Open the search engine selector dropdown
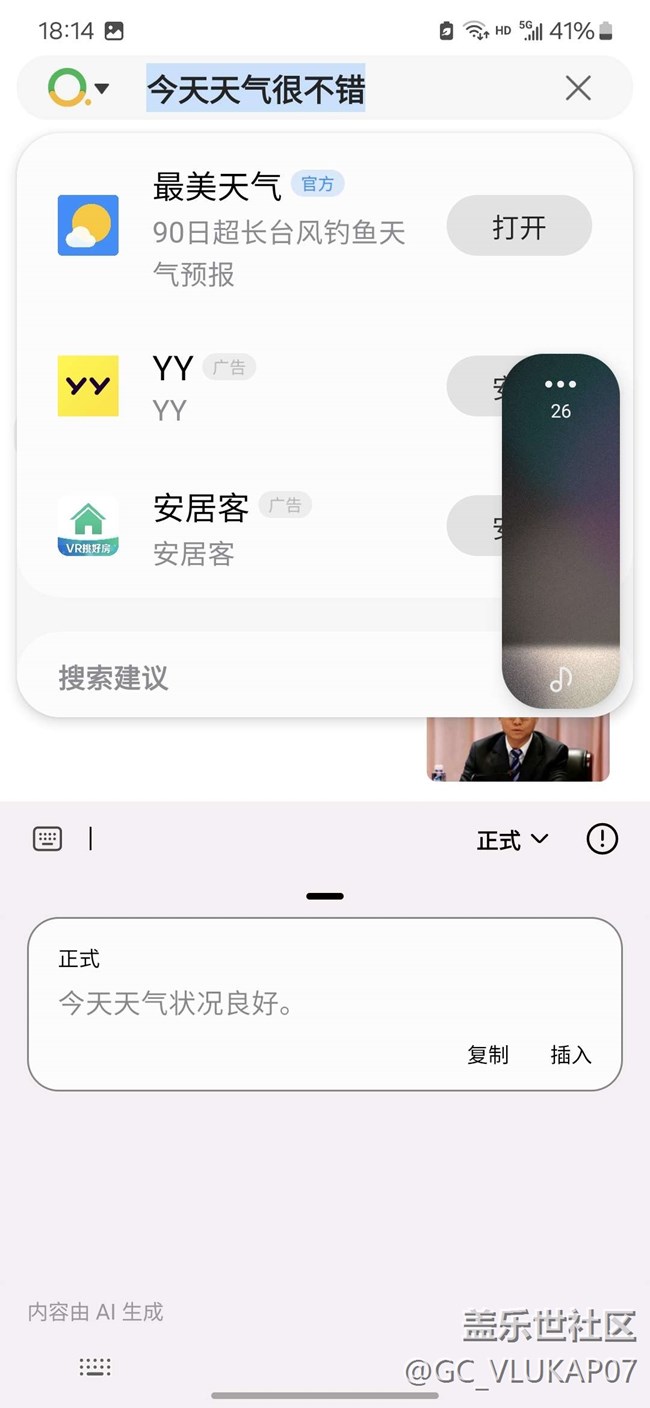Image resolution: width=650 pixels, height=1408 pixels. [78, 88]
